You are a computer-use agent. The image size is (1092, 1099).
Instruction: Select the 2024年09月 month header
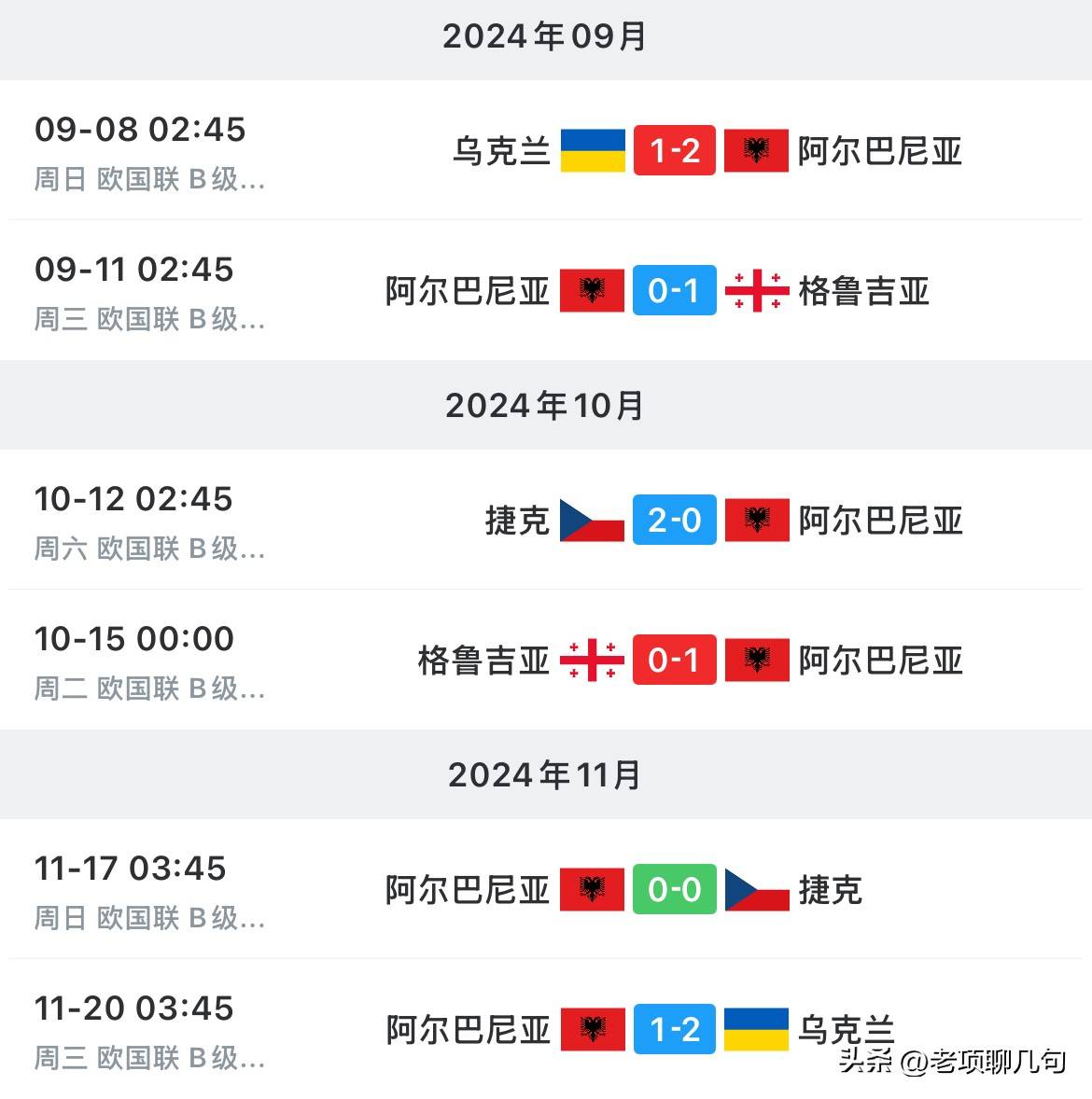coord(546,36)
